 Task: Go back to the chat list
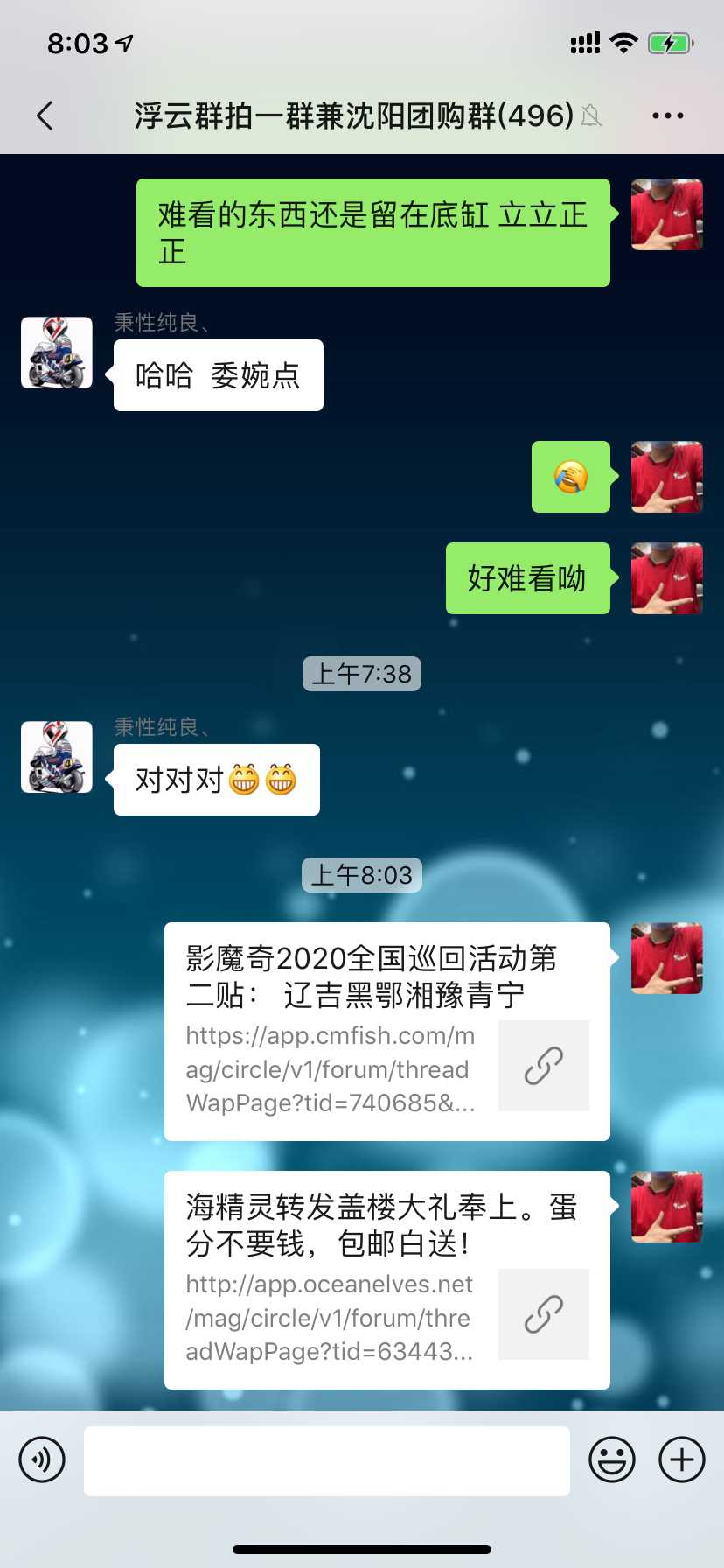(x=45, y=115)
